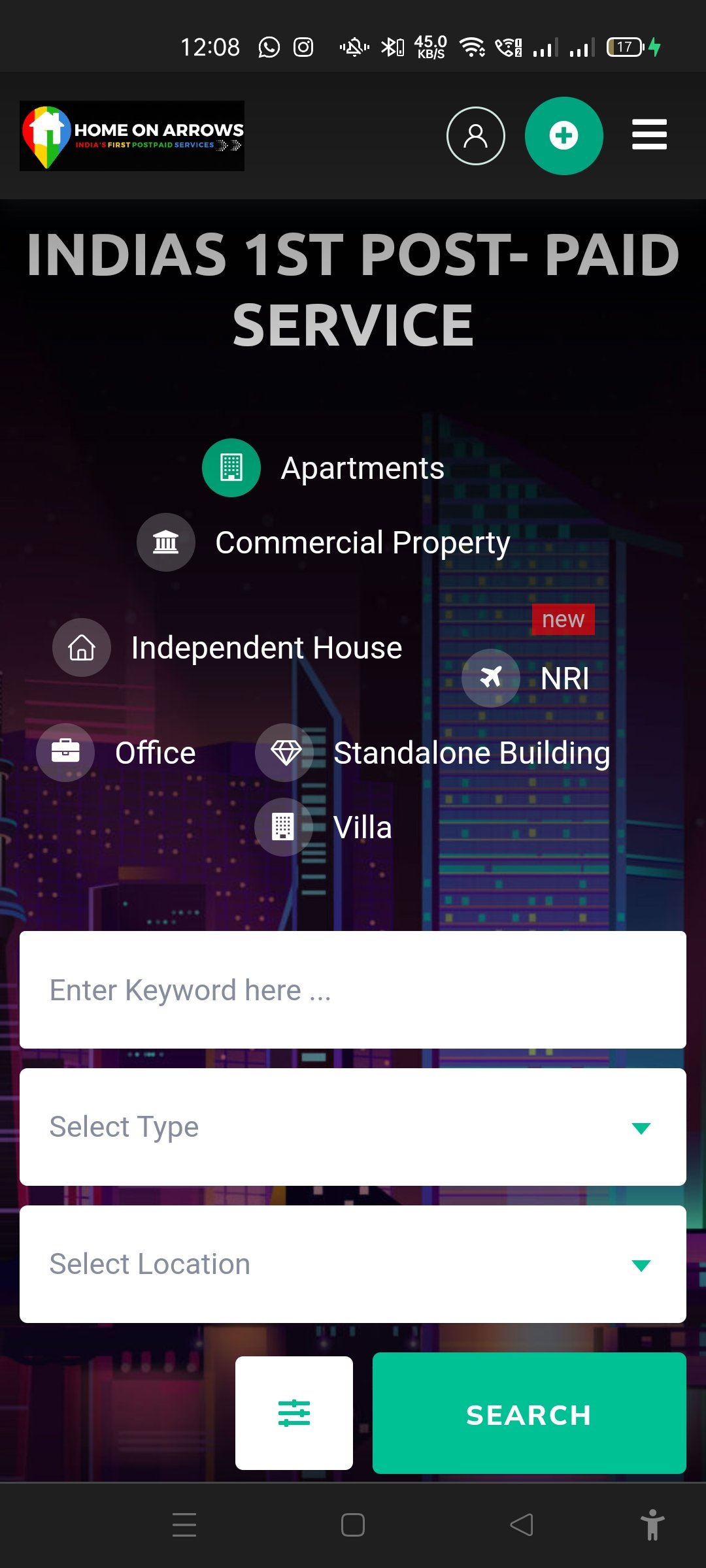Tap the SEARCH button

(x=529, y=1414)
